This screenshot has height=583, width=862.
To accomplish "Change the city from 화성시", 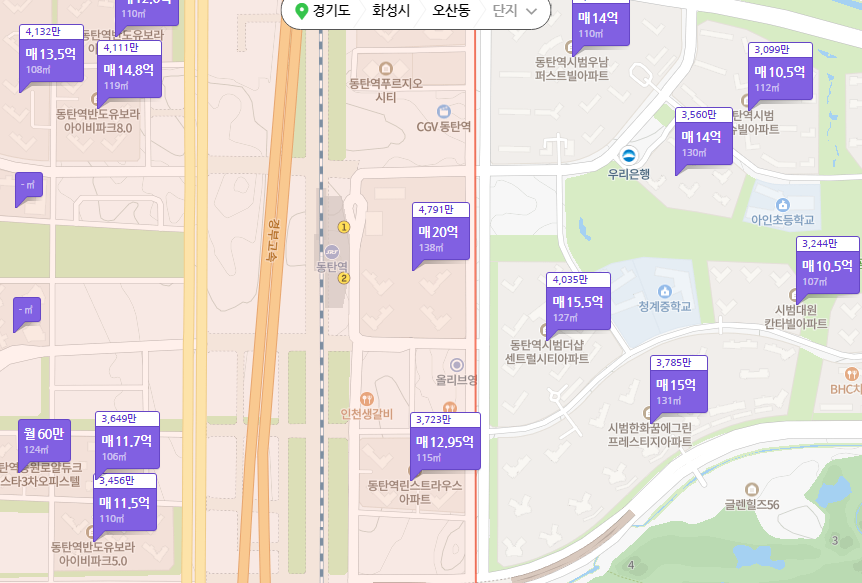I will 390,12.
